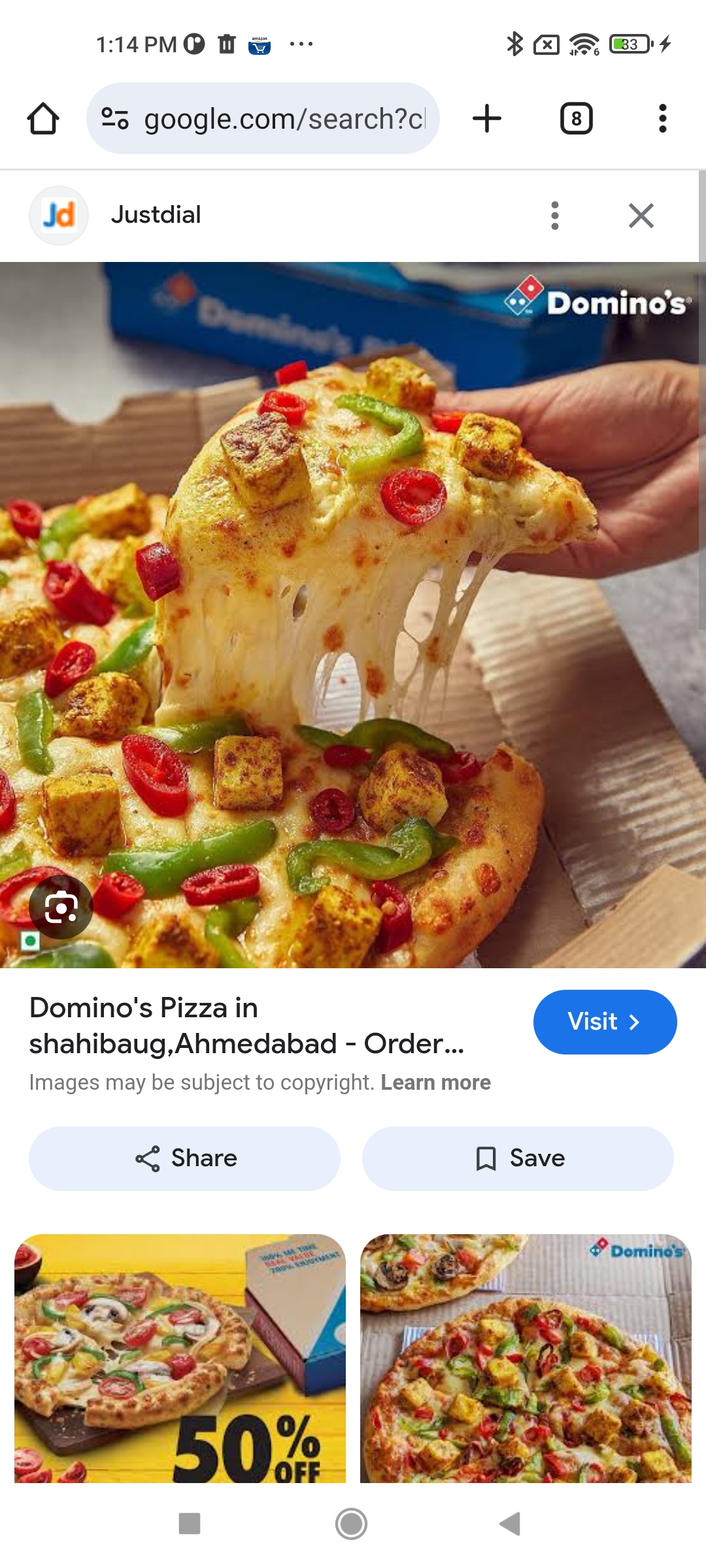The height and width of the screenshot is (1568, 706).
Task: Share this Domino's image
Action: (x=184, y=1158)
